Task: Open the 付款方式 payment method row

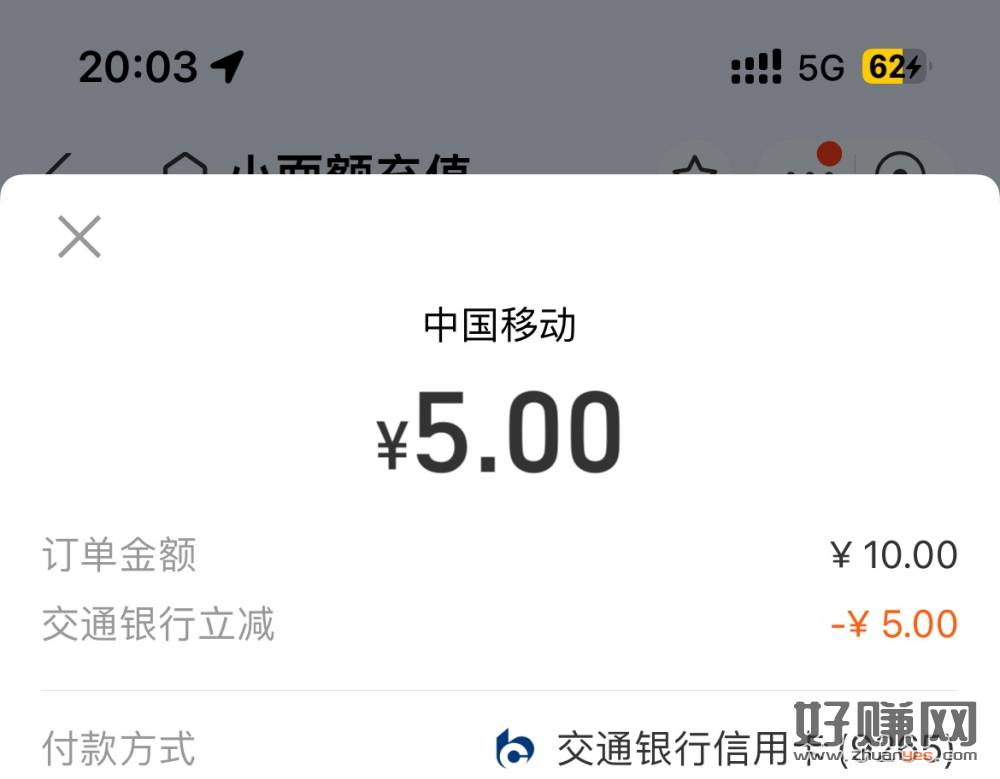Action: (x=500, y=747)
